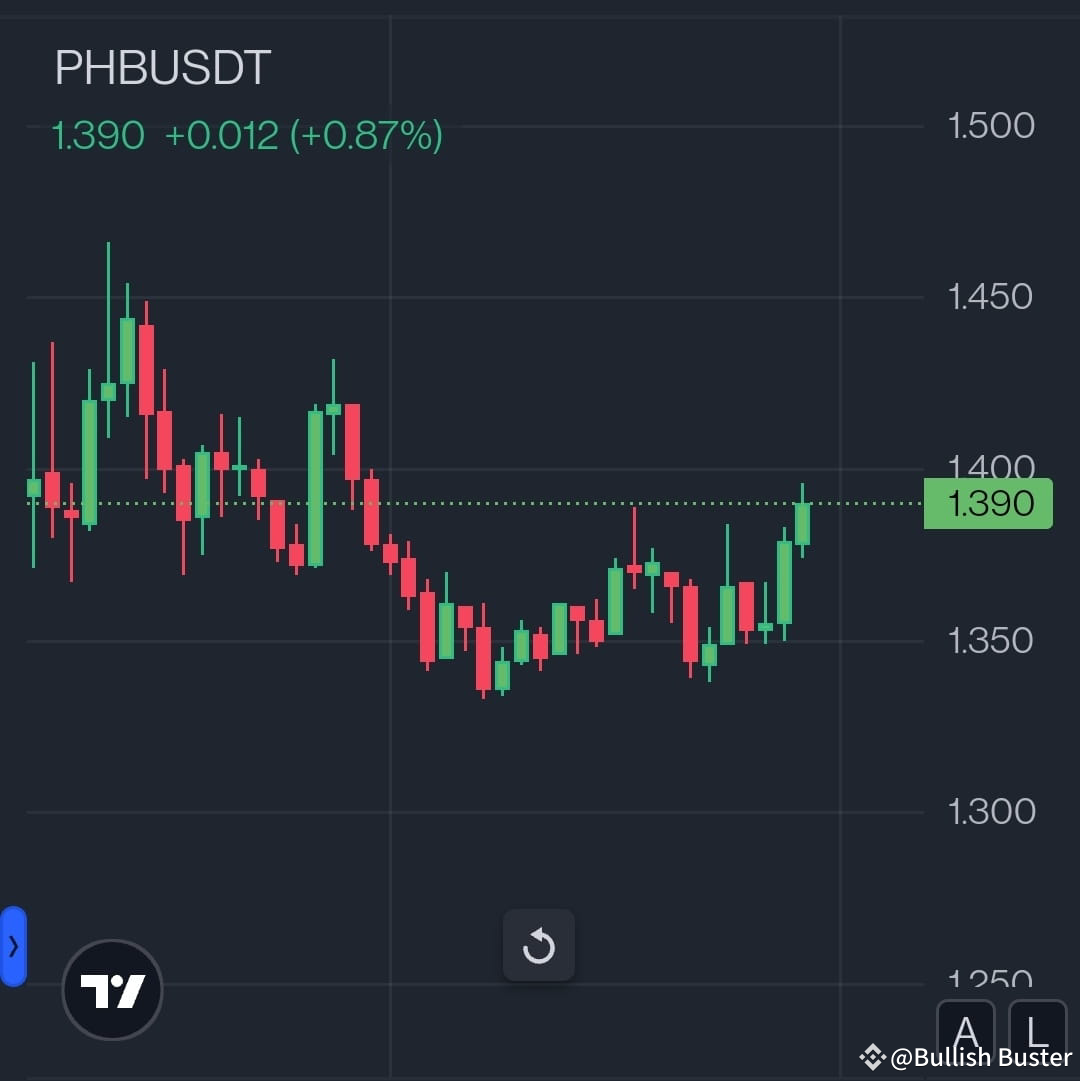Click the most recent green candle
Viewport: 1080px width, 1081px height.
(800, 520)
